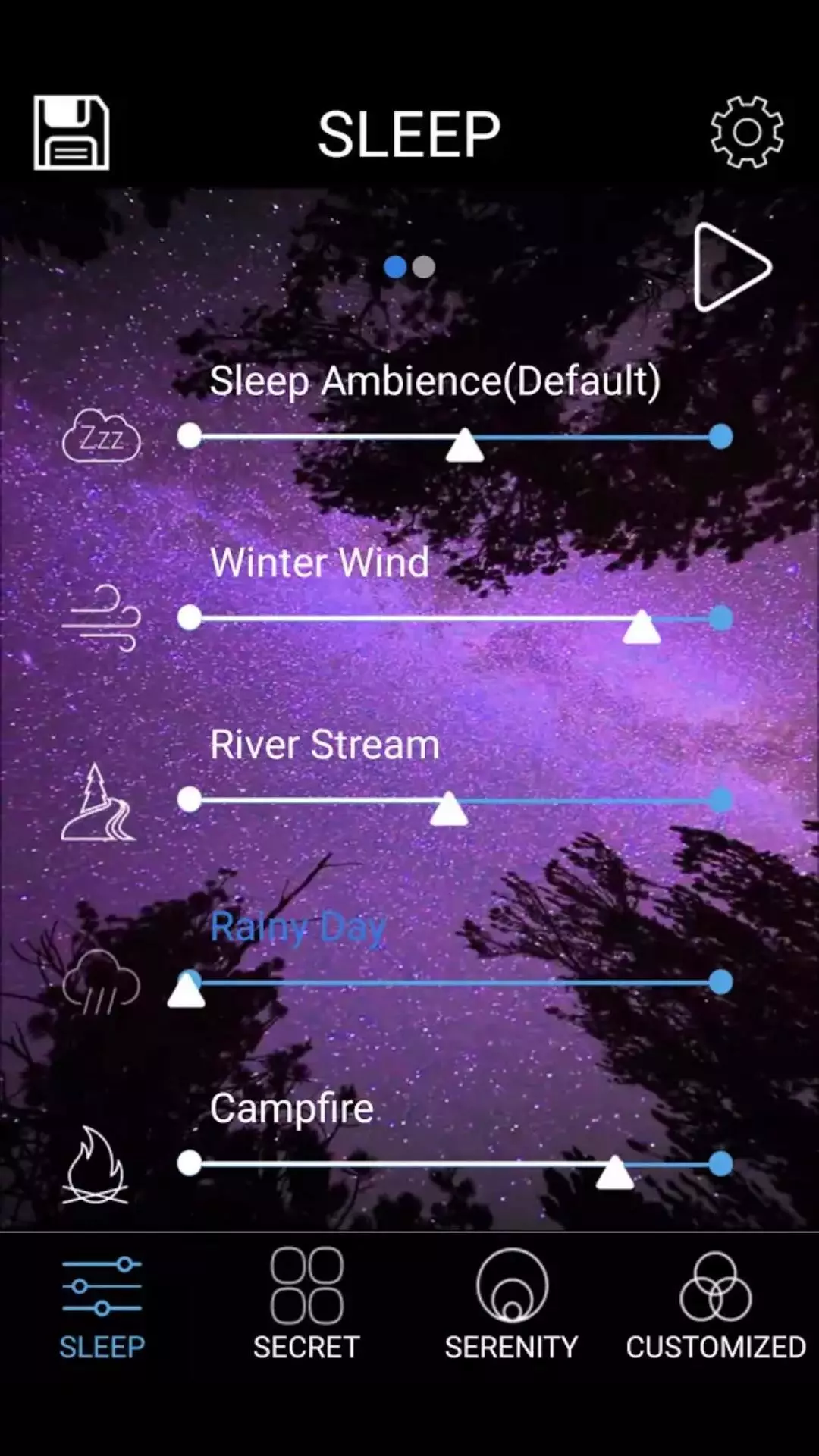The width and height of the screenshot is (819, 1456).
Task: Raise the Rainy Day slider
Action: pyautogui.click(x=187, y=988)
